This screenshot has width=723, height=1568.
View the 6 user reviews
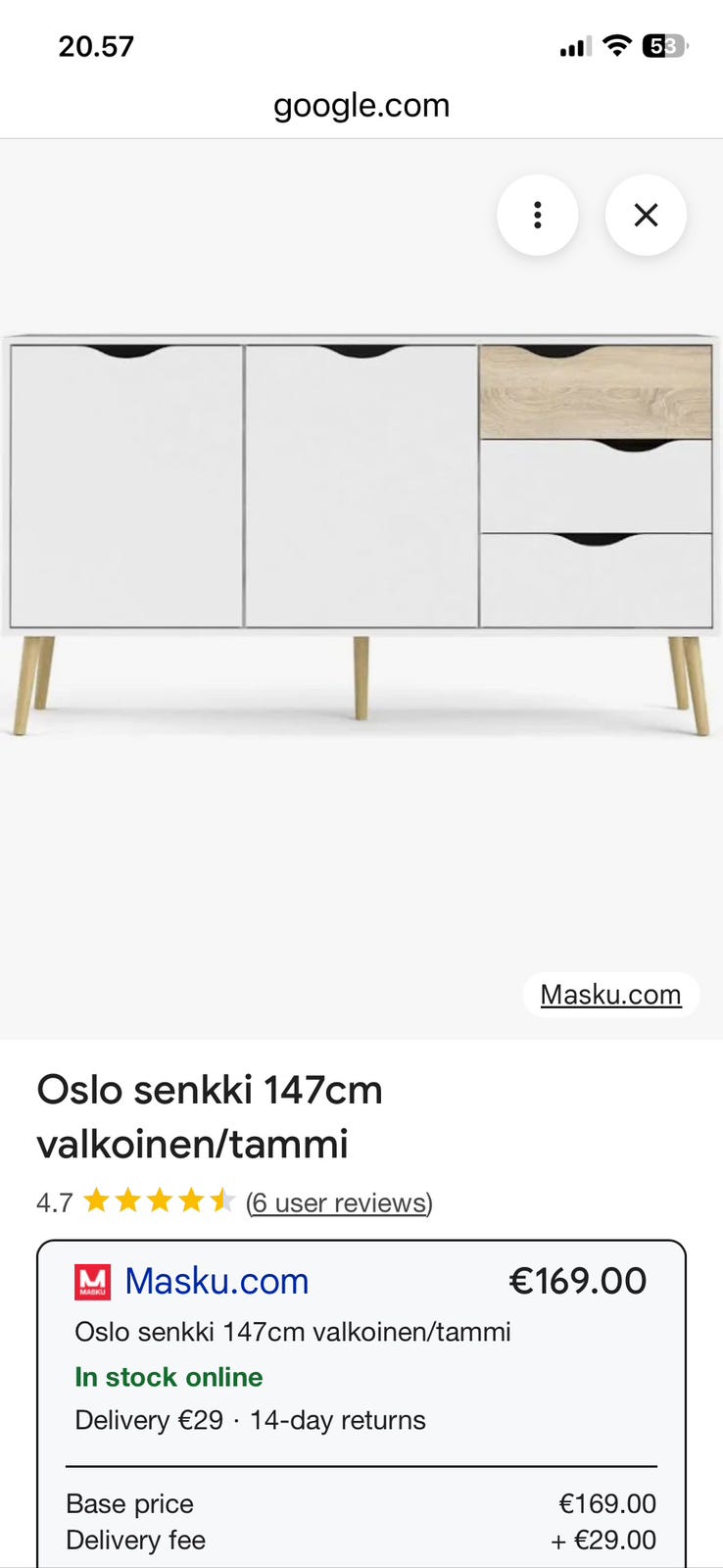[x=339, y=1202]
